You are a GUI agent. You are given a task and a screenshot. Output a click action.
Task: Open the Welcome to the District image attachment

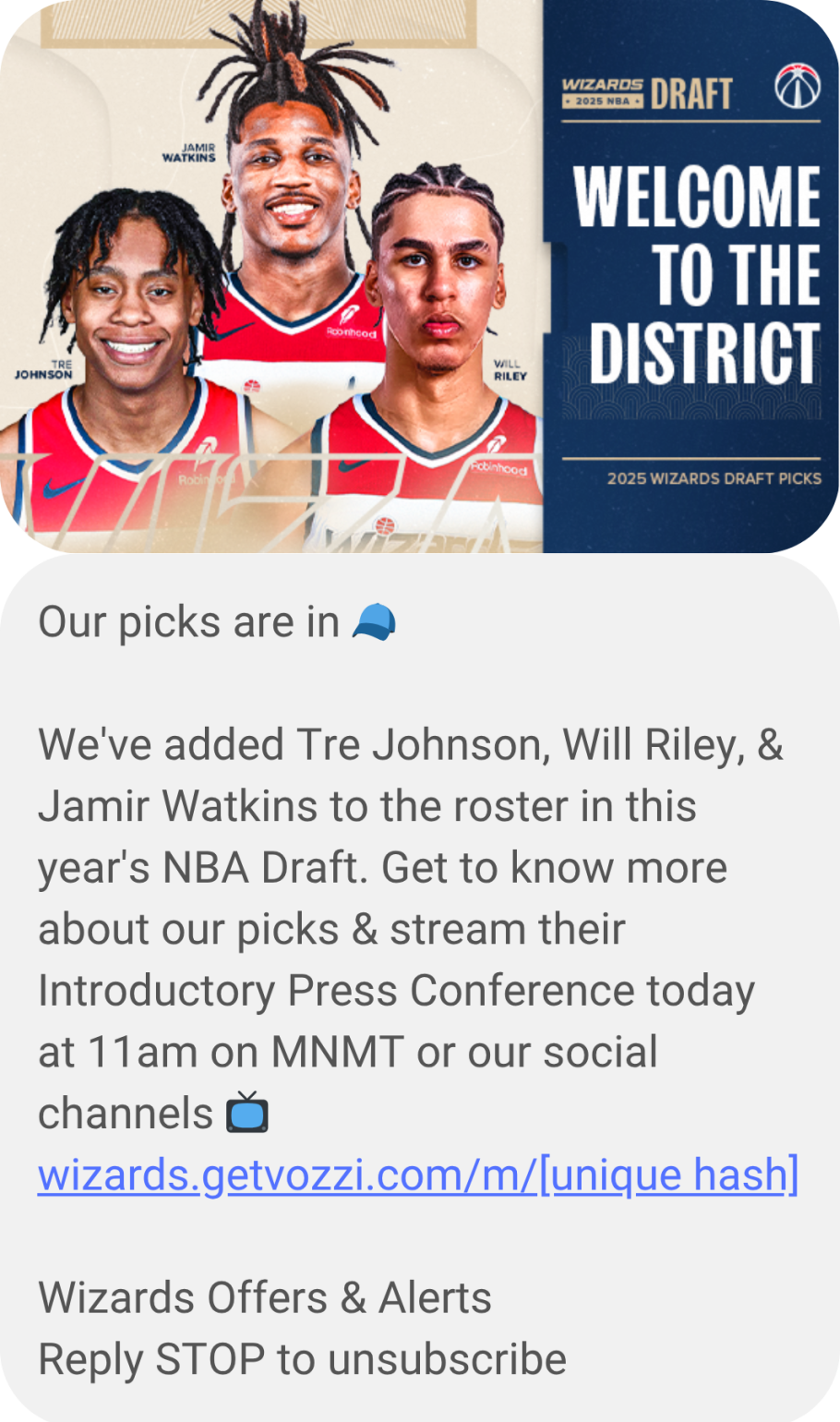pyautogui.click(x=419, y=277)
